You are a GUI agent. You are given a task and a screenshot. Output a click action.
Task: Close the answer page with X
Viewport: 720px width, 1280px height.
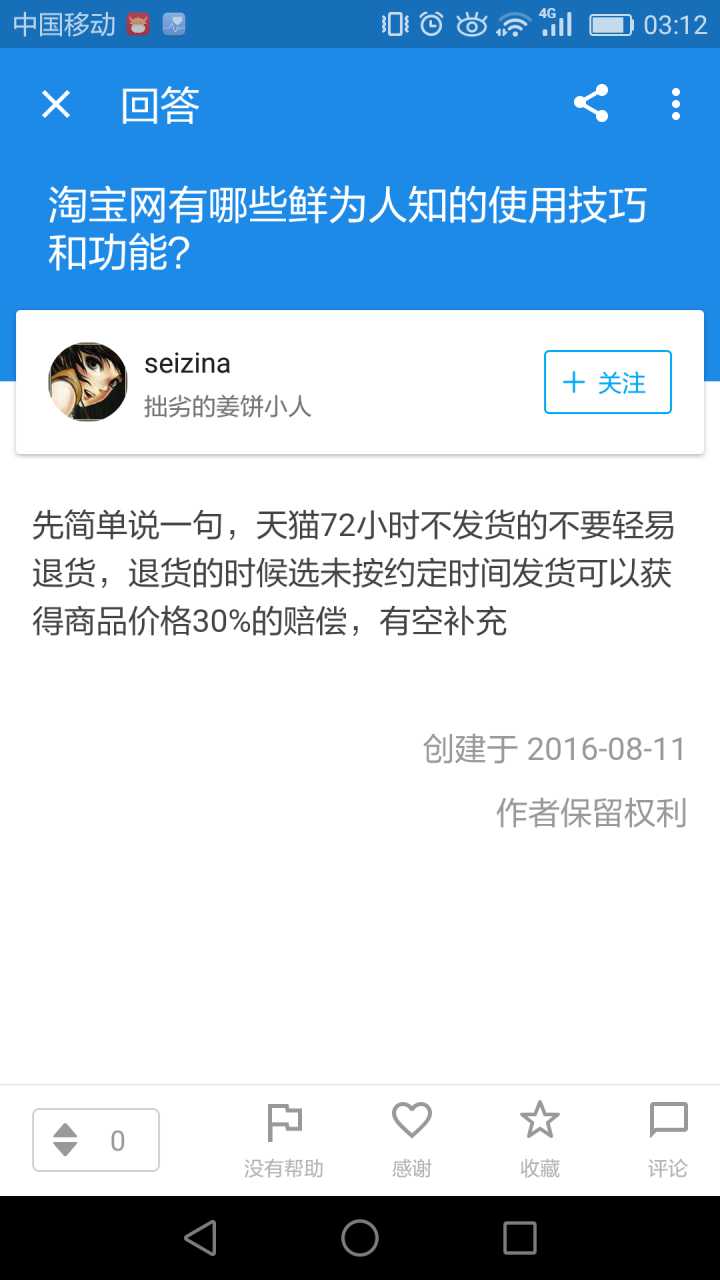tap(56, 104)
